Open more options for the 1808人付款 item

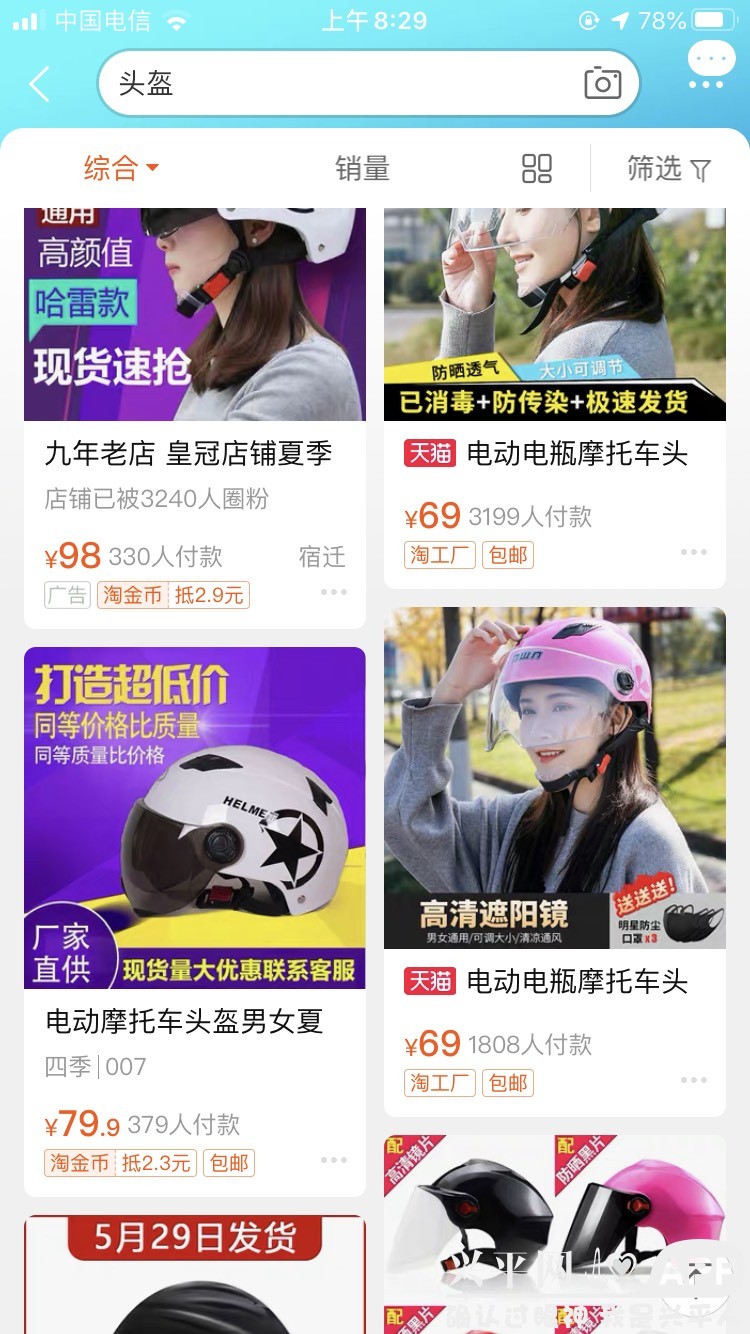694,1080
